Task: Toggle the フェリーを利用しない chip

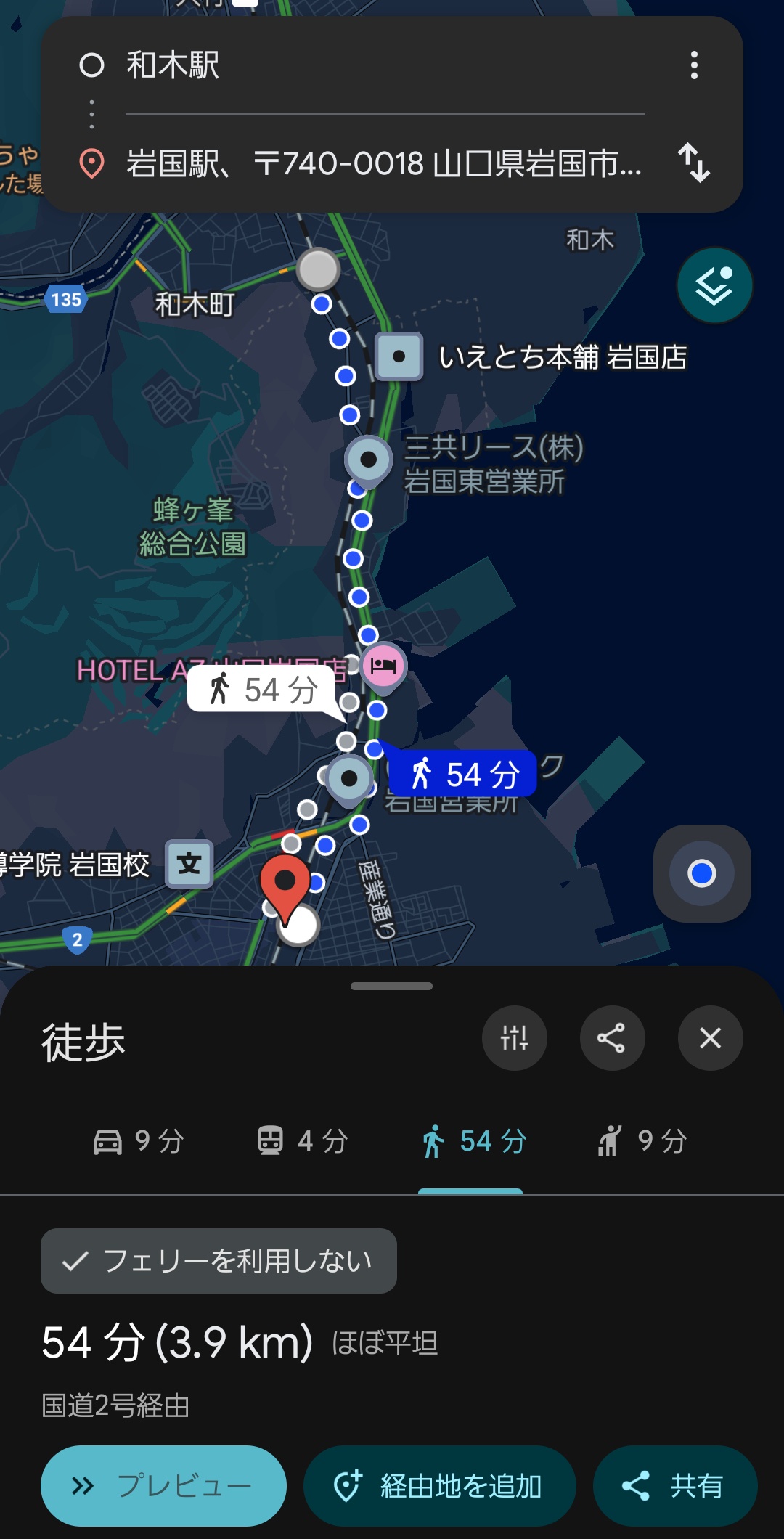Action: pos(219,1261)
